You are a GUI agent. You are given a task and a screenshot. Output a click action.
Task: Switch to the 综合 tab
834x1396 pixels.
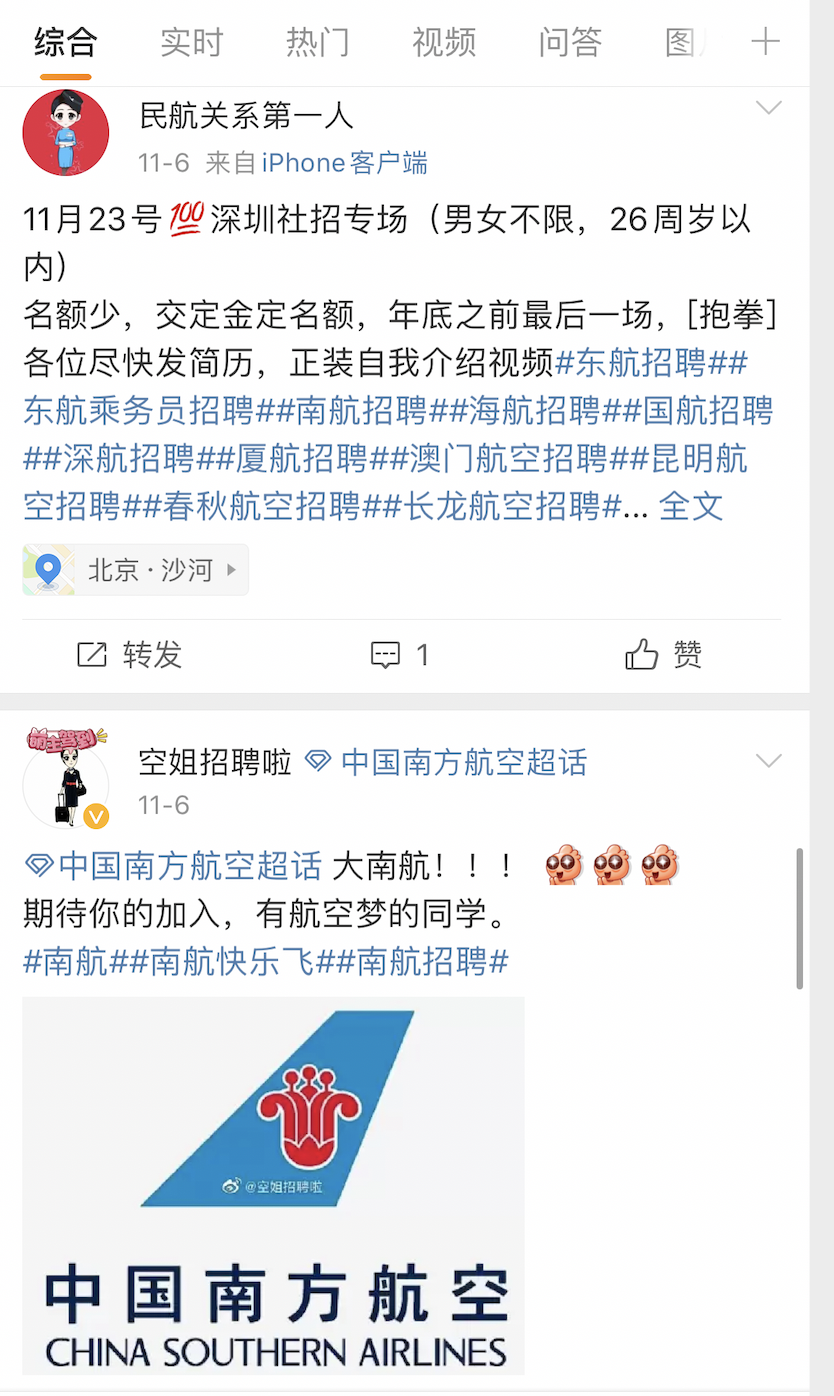click(66, 42)
